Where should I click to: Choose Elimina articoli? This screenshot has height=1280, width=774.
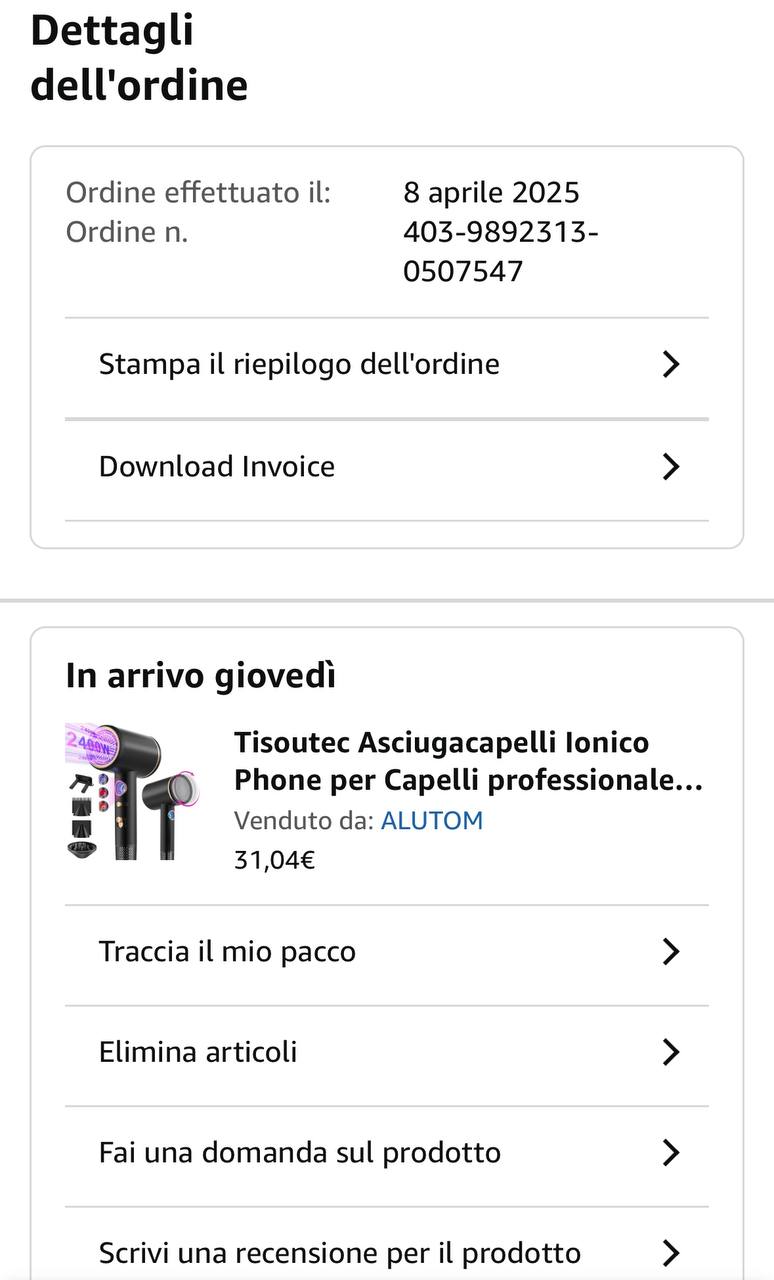[x=386, y=1053]
